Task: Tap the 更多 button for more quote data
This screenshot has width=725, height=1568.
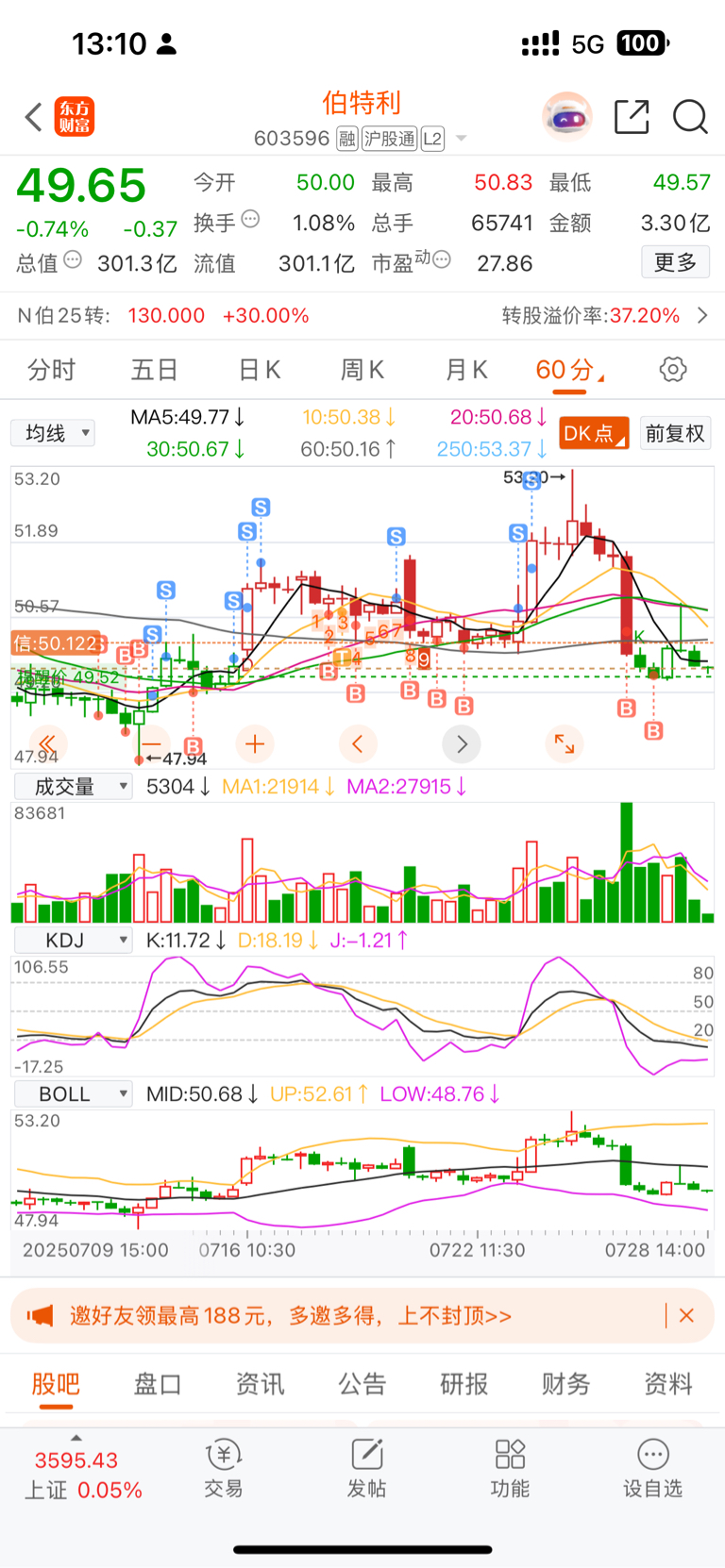Action: tap(675, 262)
